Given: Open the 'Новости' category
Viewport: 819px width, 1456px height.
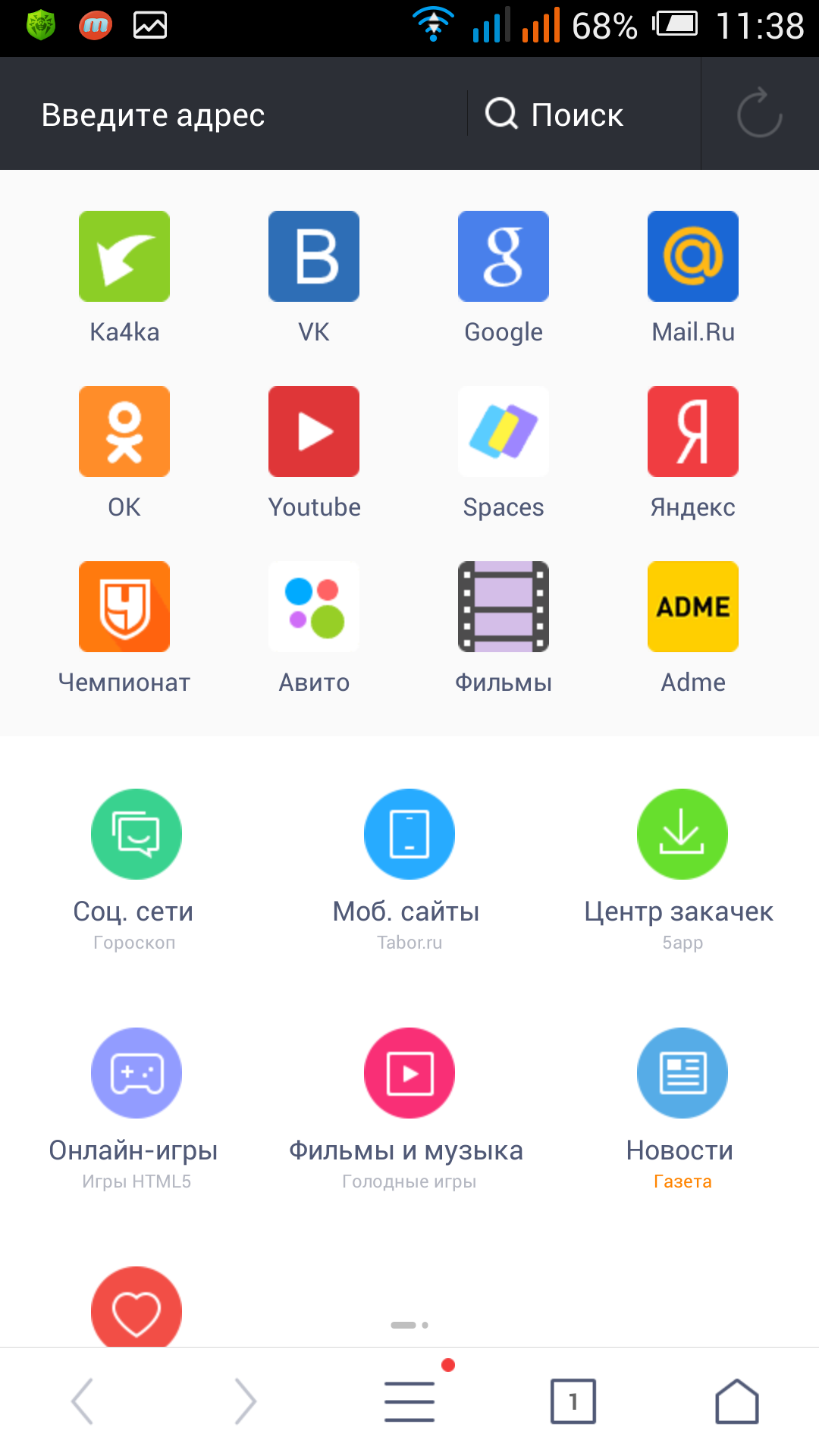Looking at the screenshot, I should 682,1074.
